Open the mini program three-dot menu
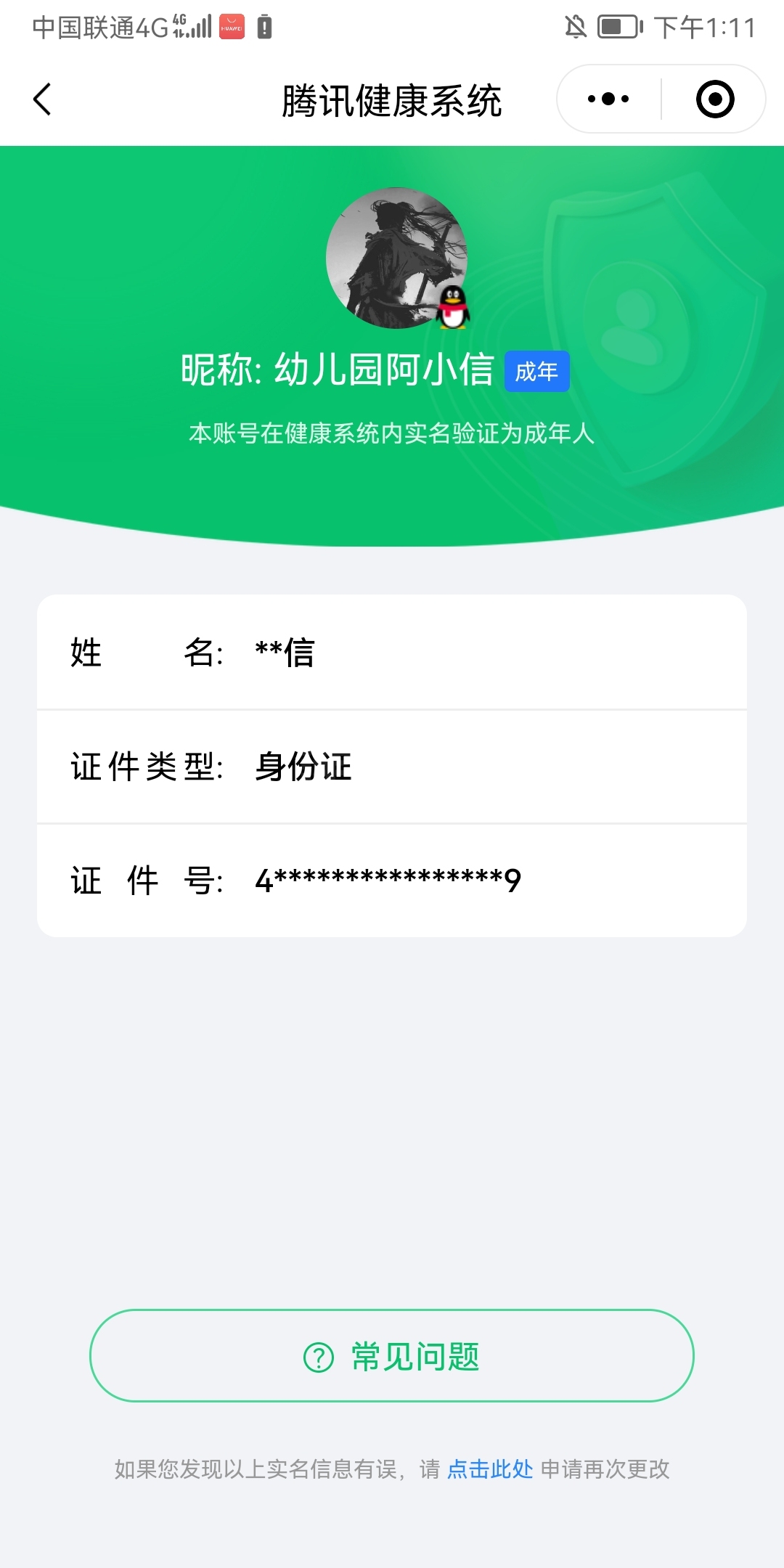This screenshot has width=784, height=1568. pyautogui.click(x=608, y=99)
